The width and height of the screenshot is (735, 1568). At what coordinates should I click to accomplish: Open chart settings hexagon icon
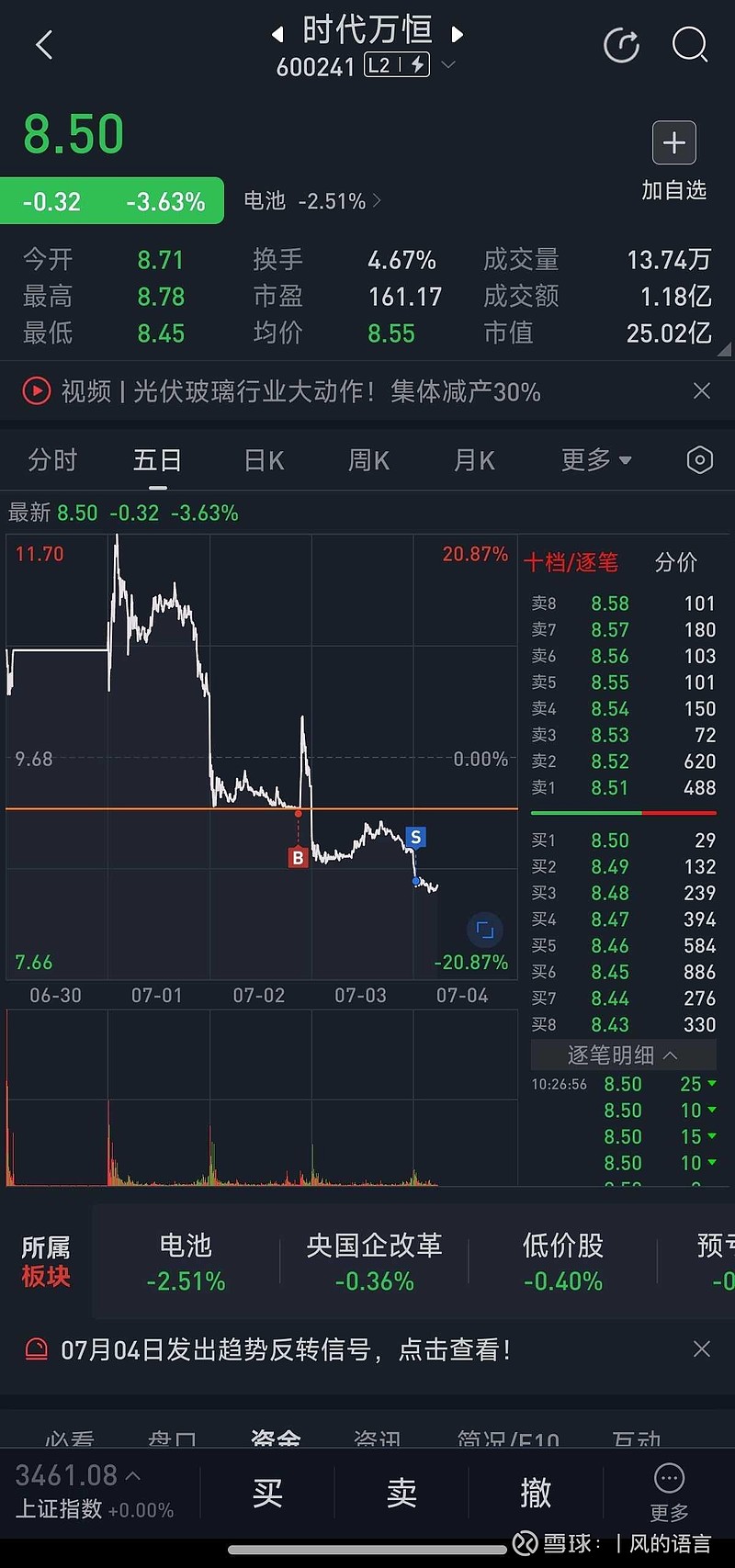pyautogui.click(x=700, y=459)
